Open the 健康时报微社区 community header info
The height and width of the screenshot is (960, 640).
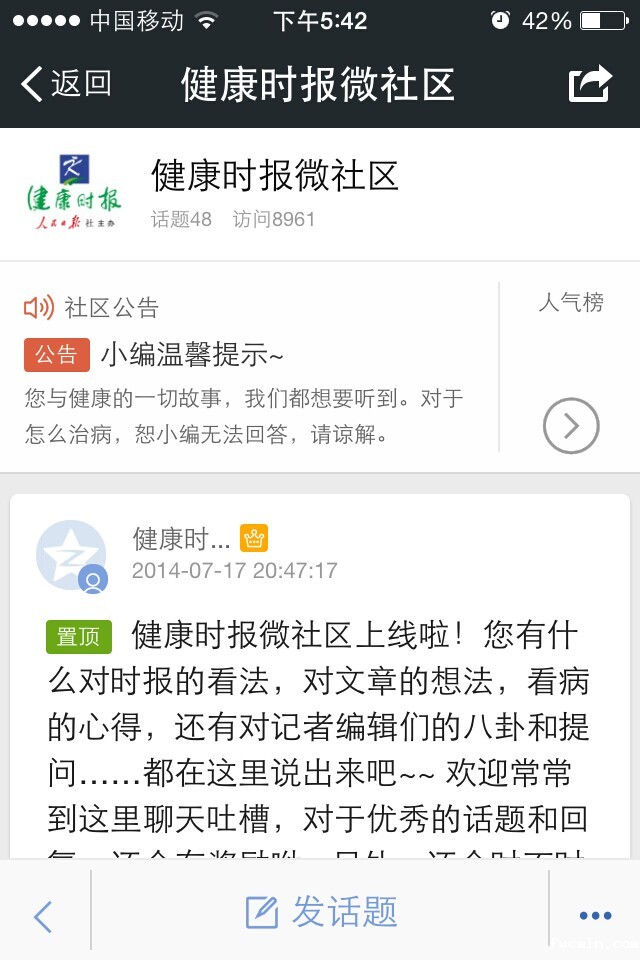275,191
